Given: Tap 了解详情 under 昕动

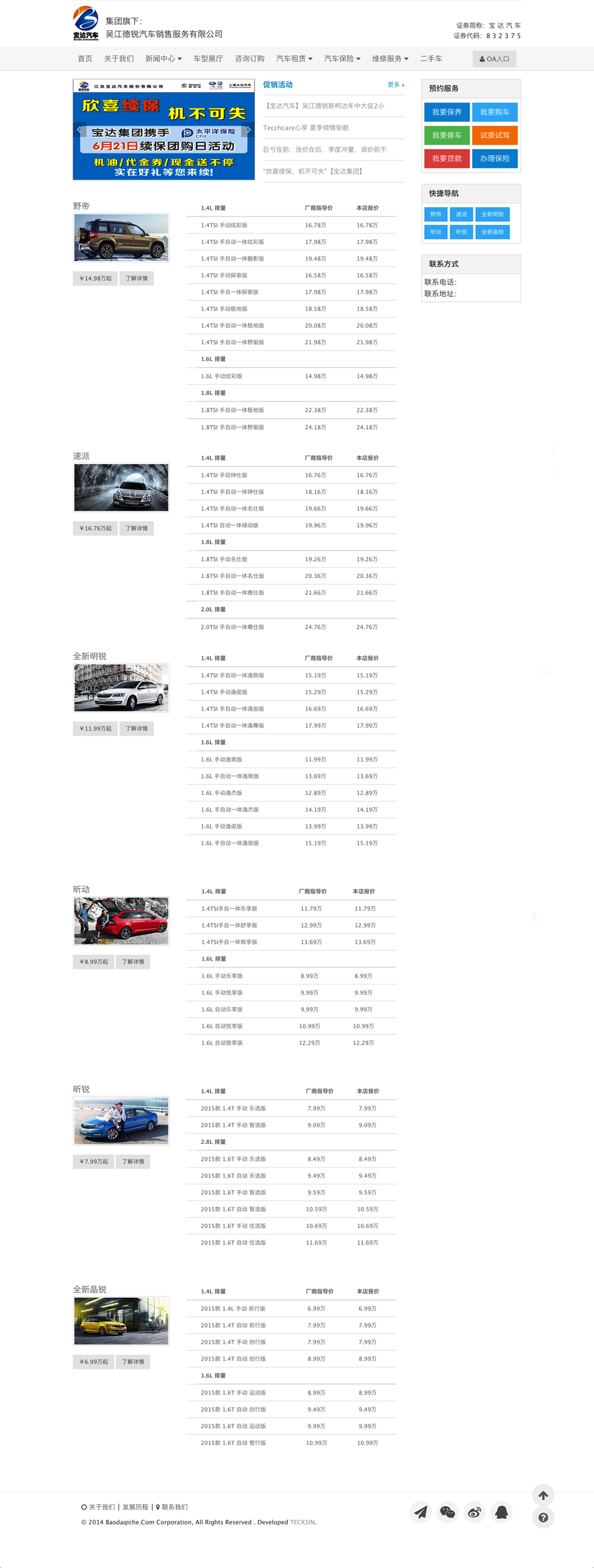Looking at the screenshot, I should [x=133, y=962].
